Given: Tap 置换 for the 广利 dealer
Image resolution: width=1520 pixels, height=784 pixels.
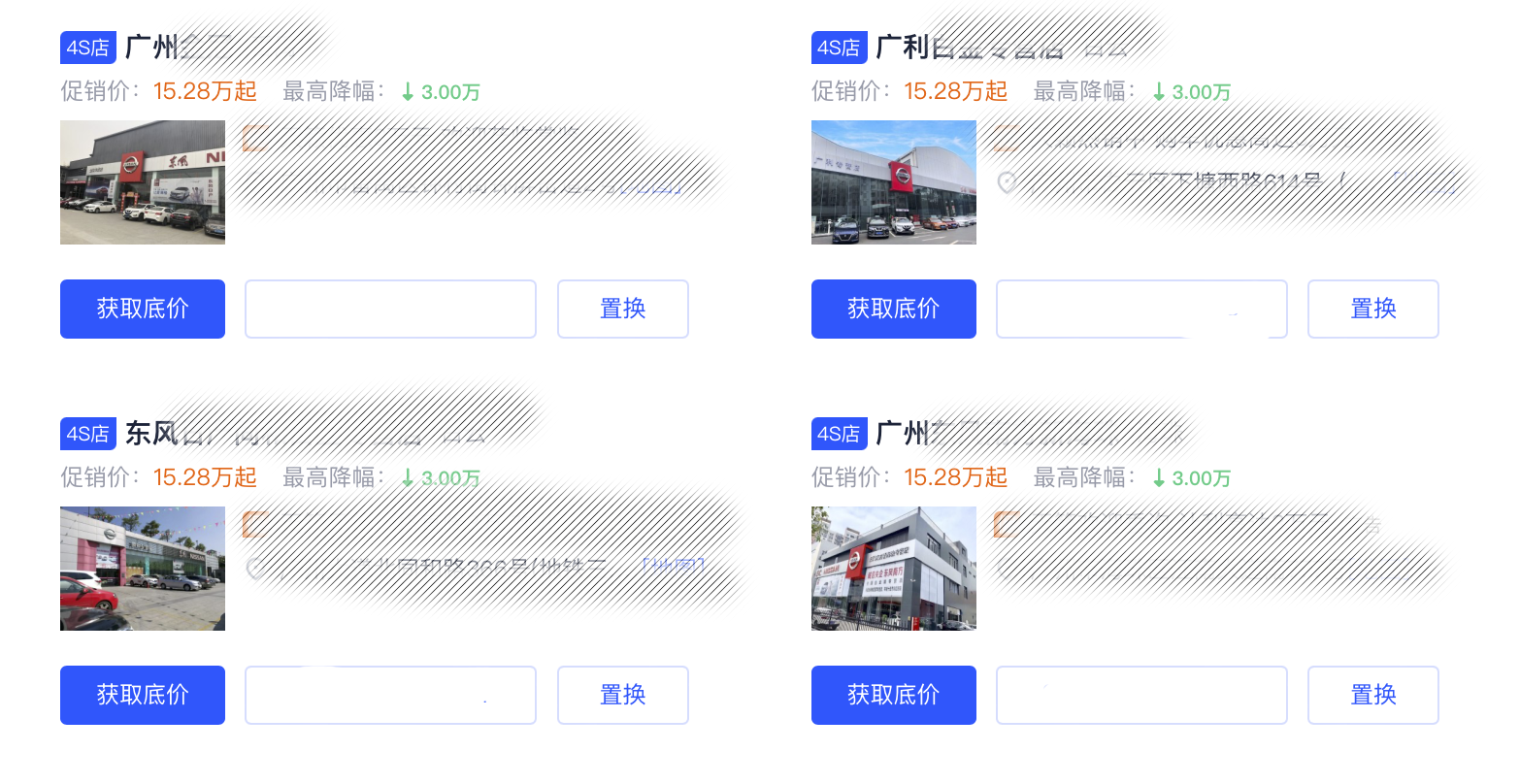Looking at the screenshot, I should point(1372,309).
